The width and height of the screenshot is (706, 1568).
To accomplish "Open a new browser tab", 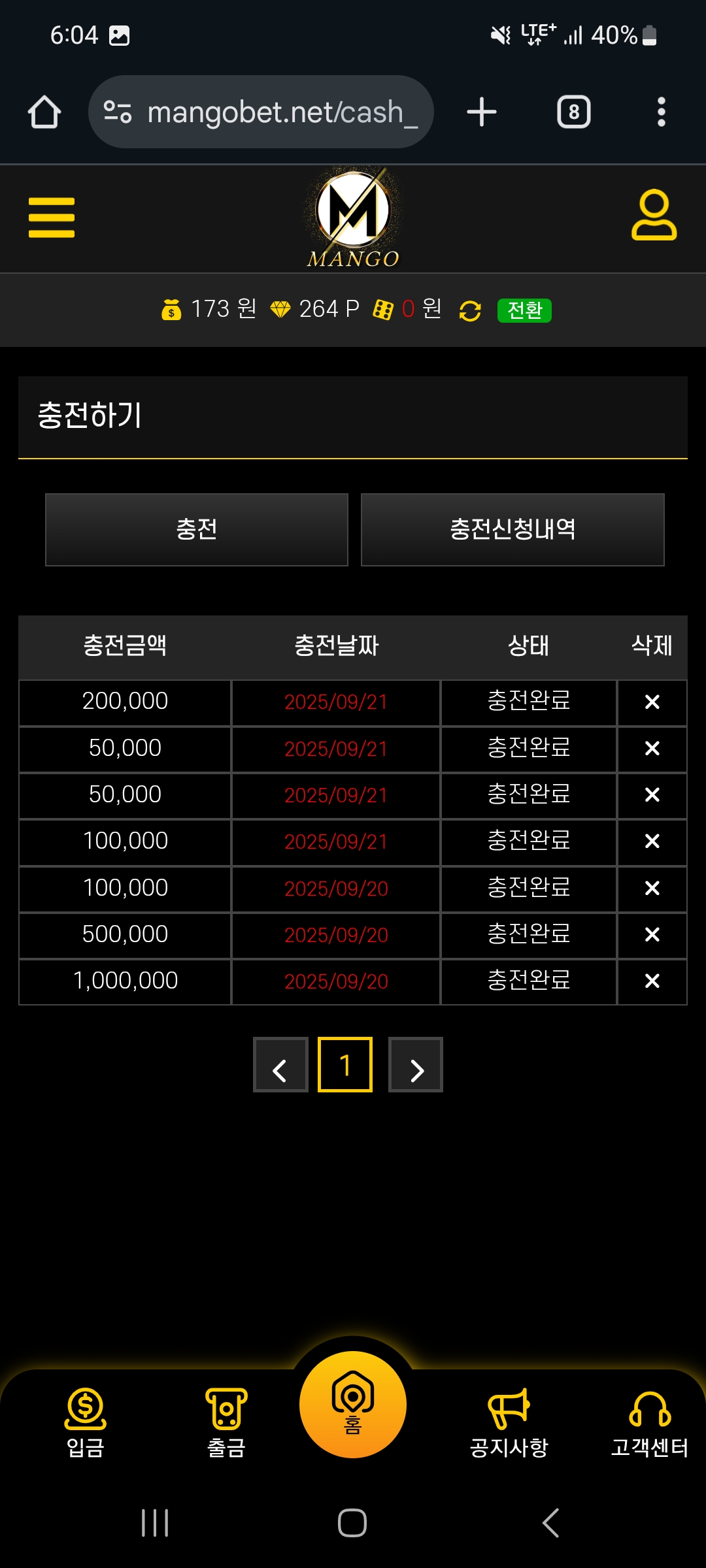I will point(482,112).
